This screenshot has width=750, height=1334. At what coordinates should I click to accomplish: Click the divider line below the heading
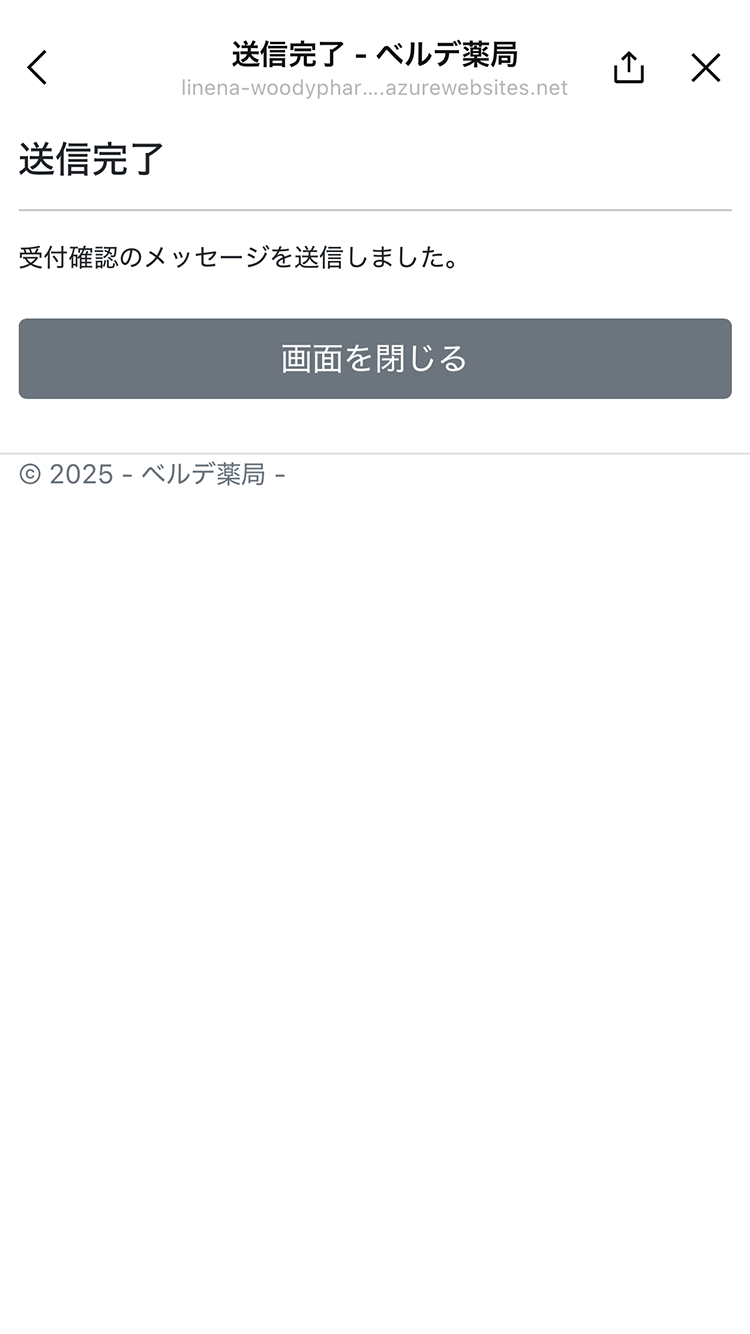375,211
